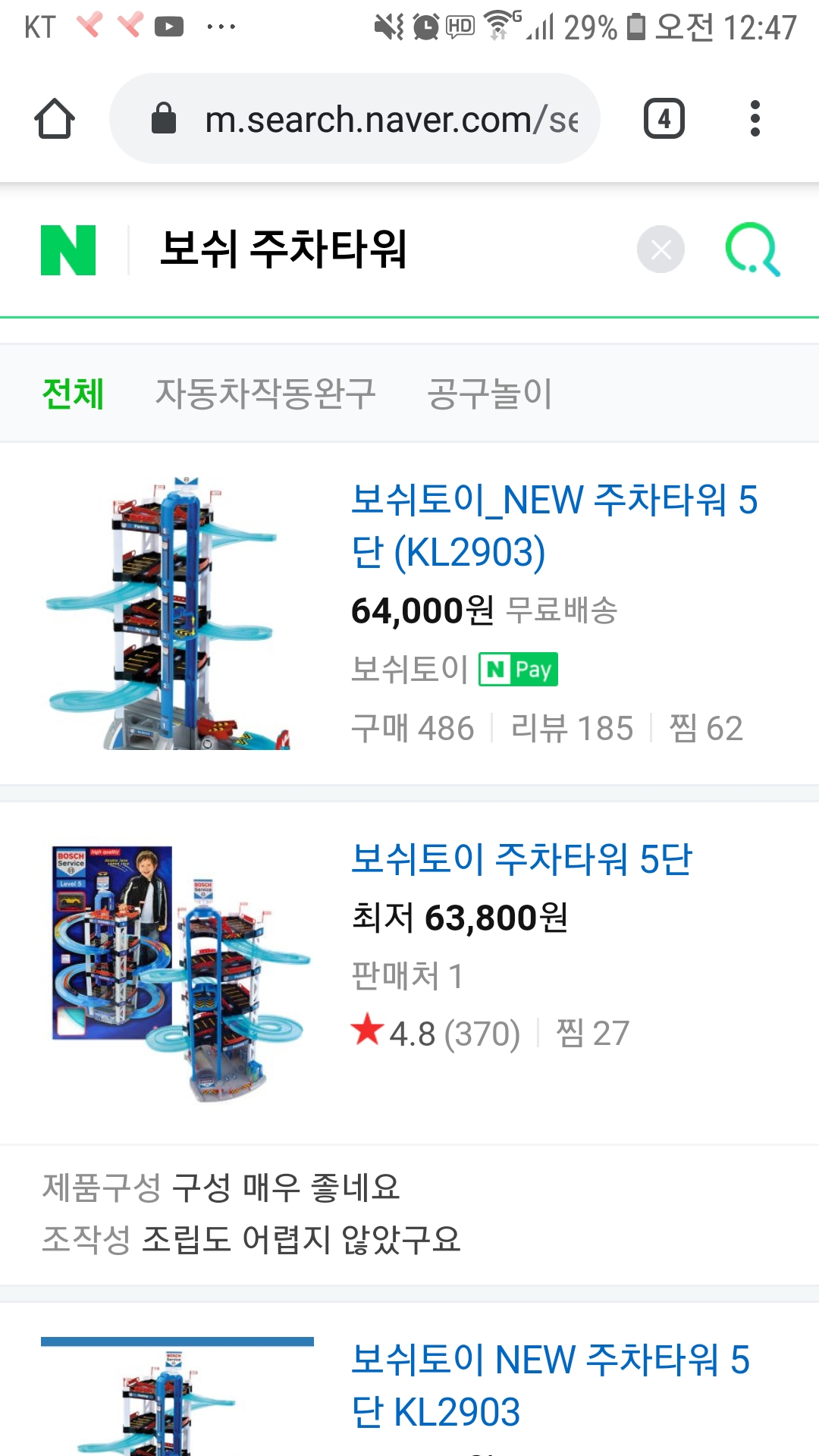Clear the search query text
Viewport: 819px width, 1456px height.
(x=661, y=249)
